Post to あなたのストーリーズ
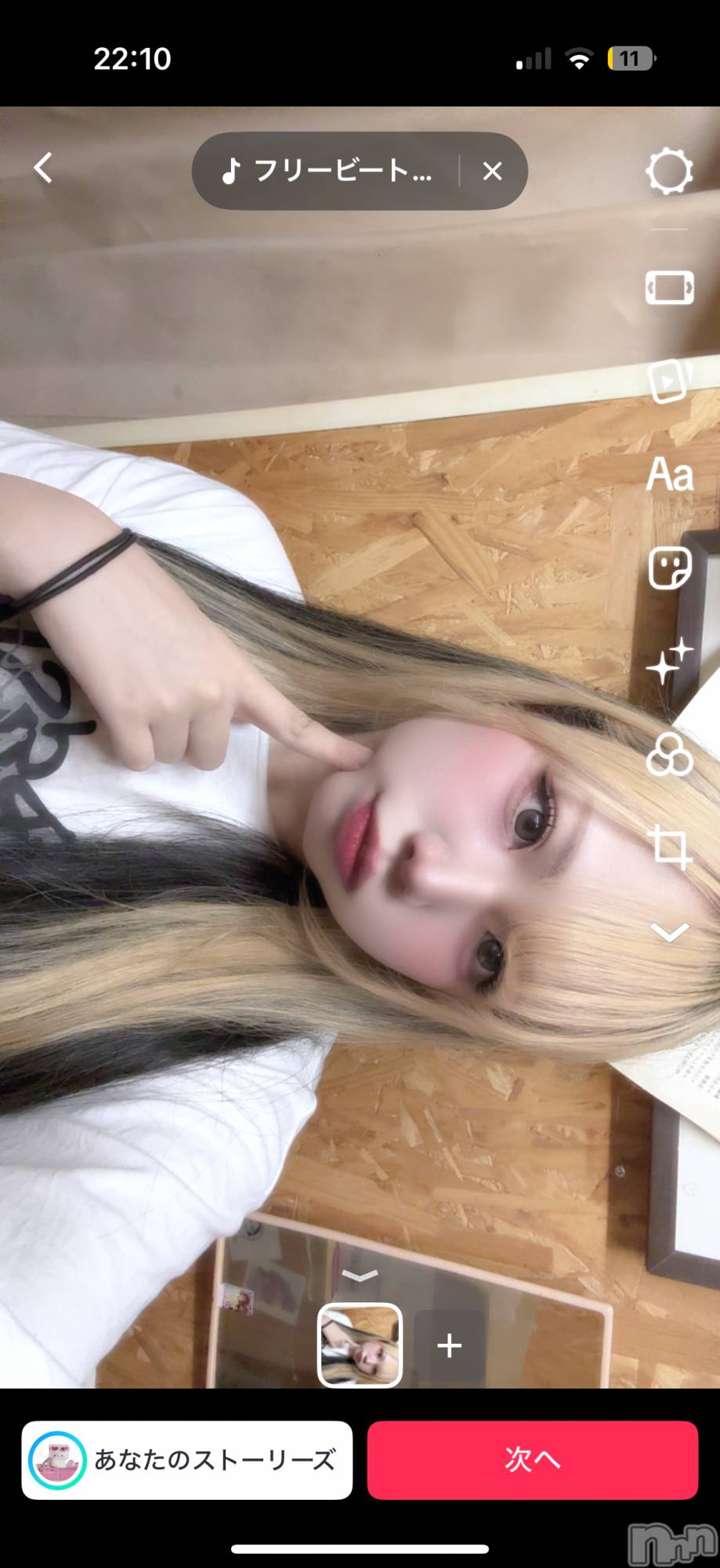The height and width of the screenshot is (1568, 720). coord(187,1460)
